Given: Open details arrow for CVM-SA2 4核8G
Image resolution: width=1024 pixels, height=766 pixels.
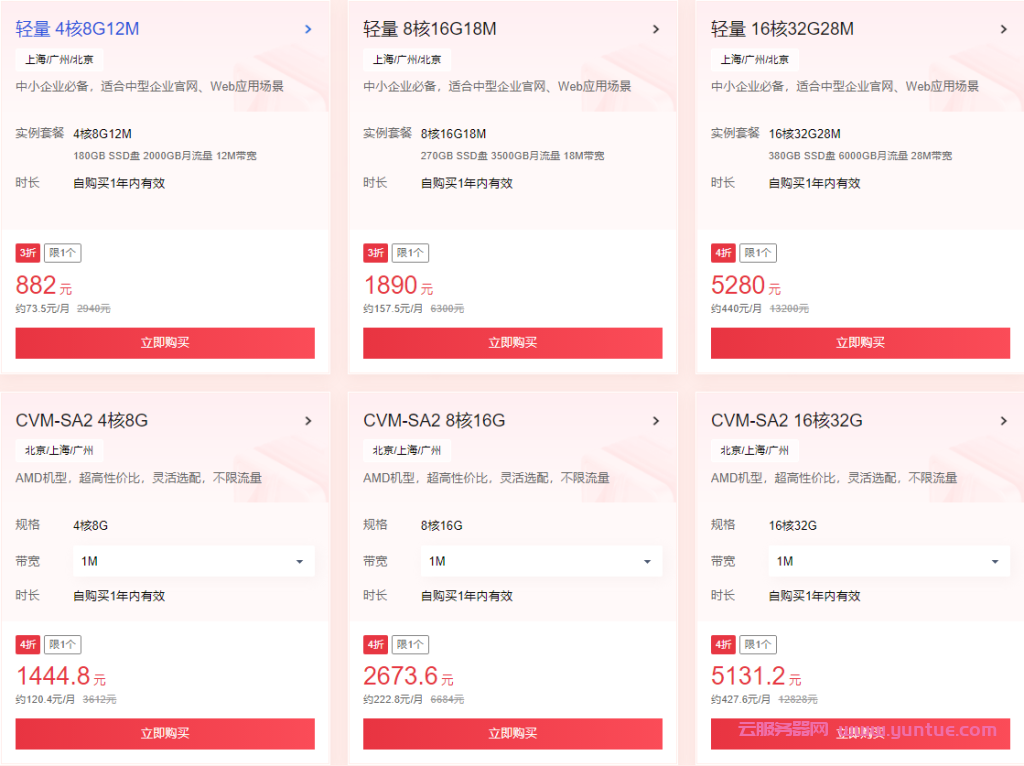Looking at the screenshot, I should pyautogui.click(x=308, y=421).
